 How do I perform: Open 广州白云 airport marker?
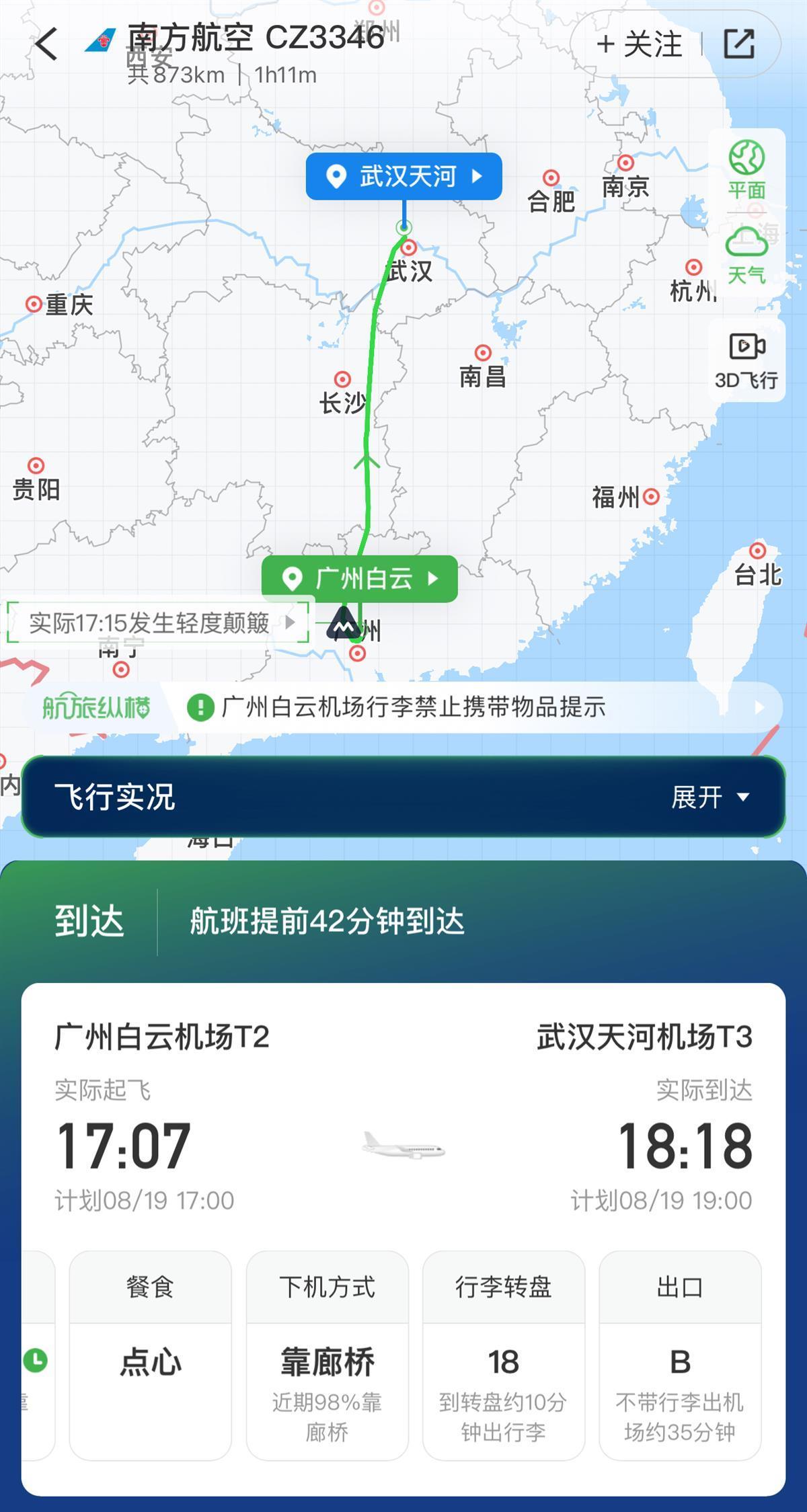360,578
